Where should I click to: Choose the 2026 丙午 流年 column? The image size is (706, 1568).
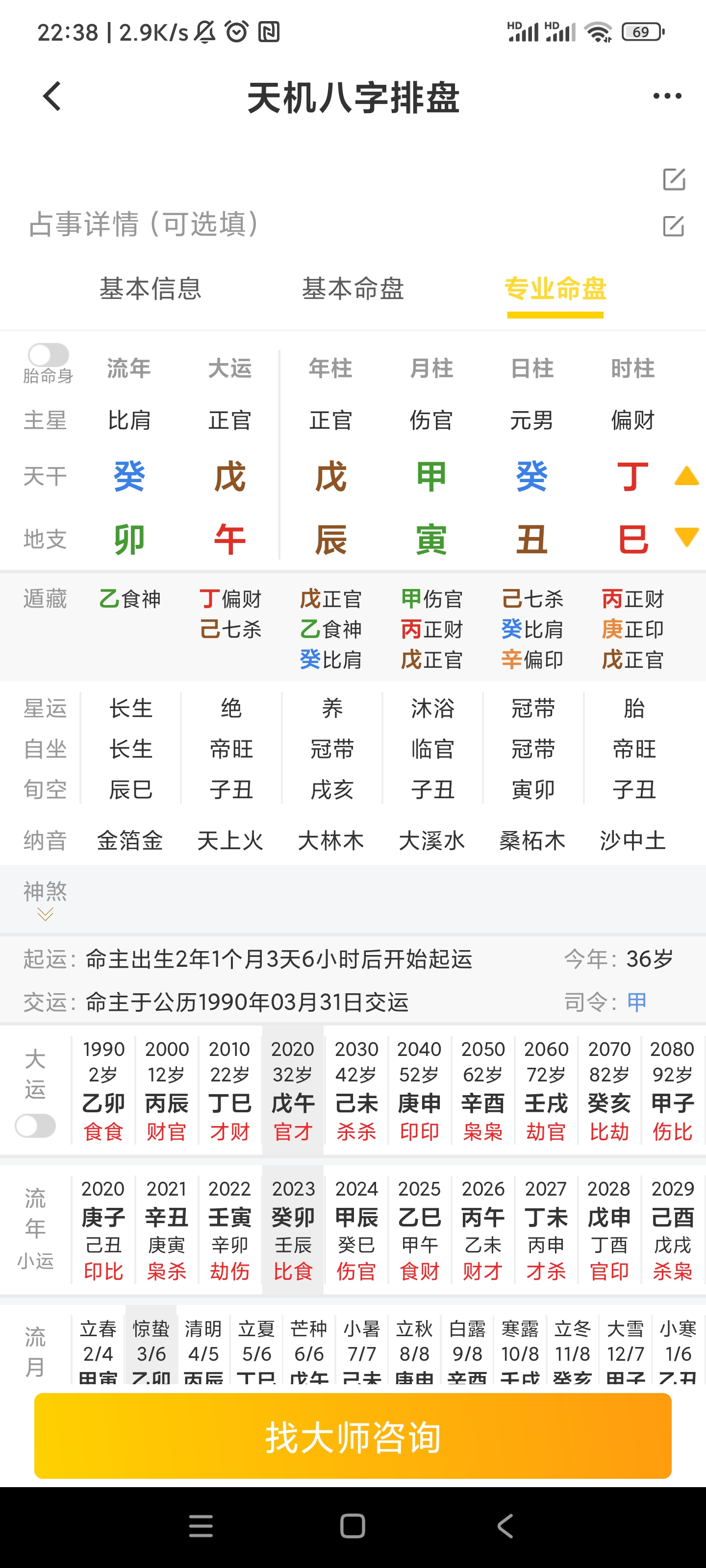click(482, 1229)
